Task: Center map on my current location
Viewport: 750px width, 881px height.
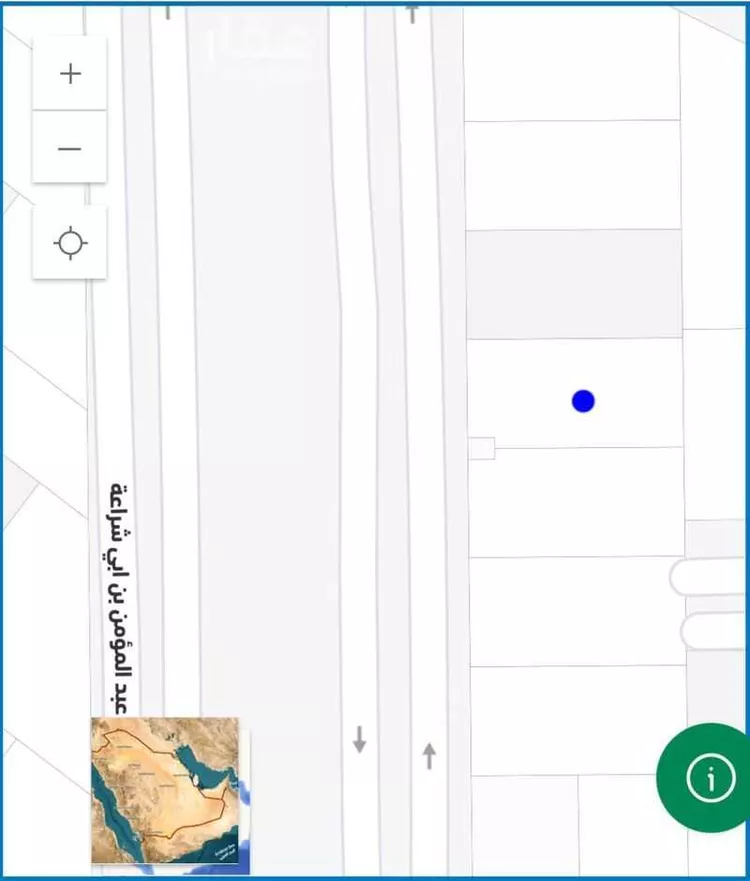Action: (70, 243)
